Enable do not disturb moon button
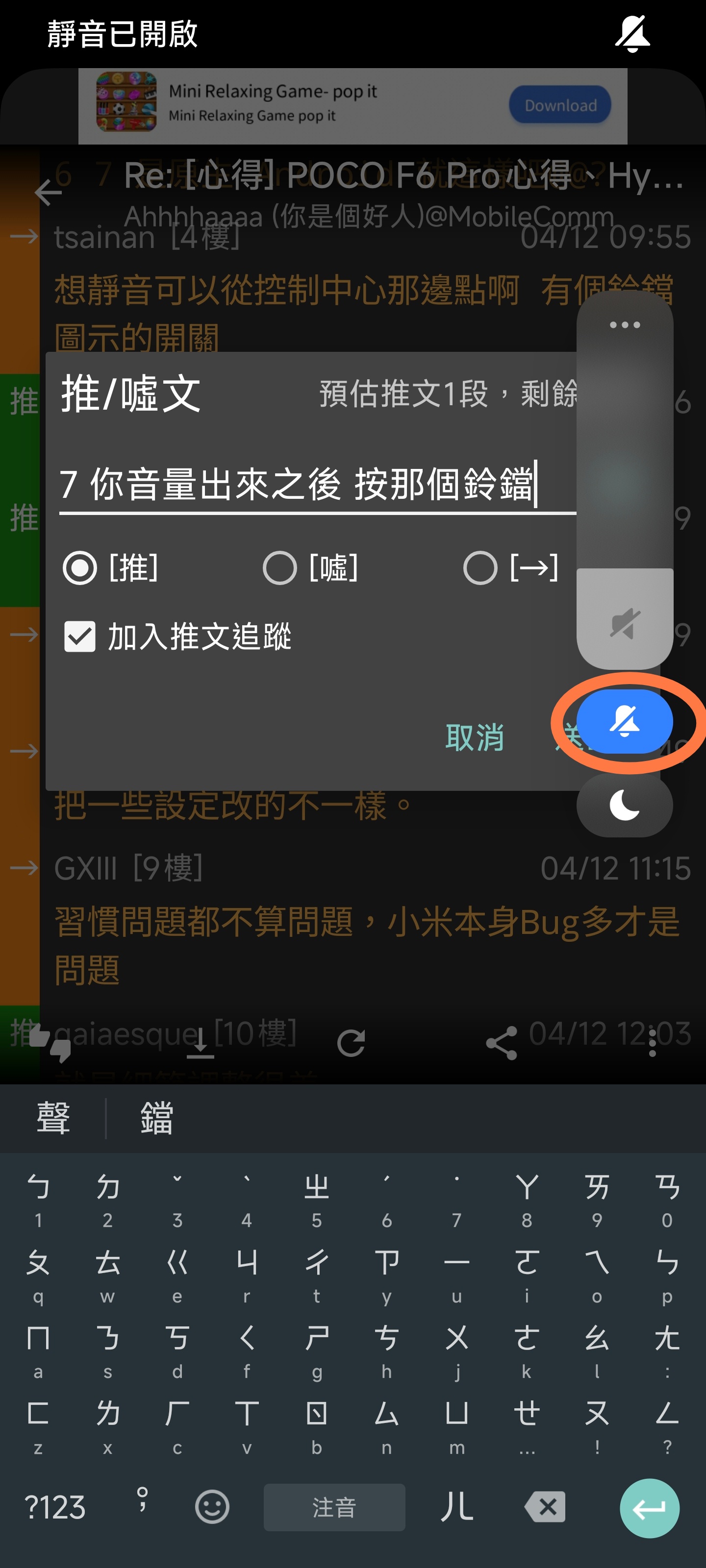The image size is (706, 1568). 625,805
